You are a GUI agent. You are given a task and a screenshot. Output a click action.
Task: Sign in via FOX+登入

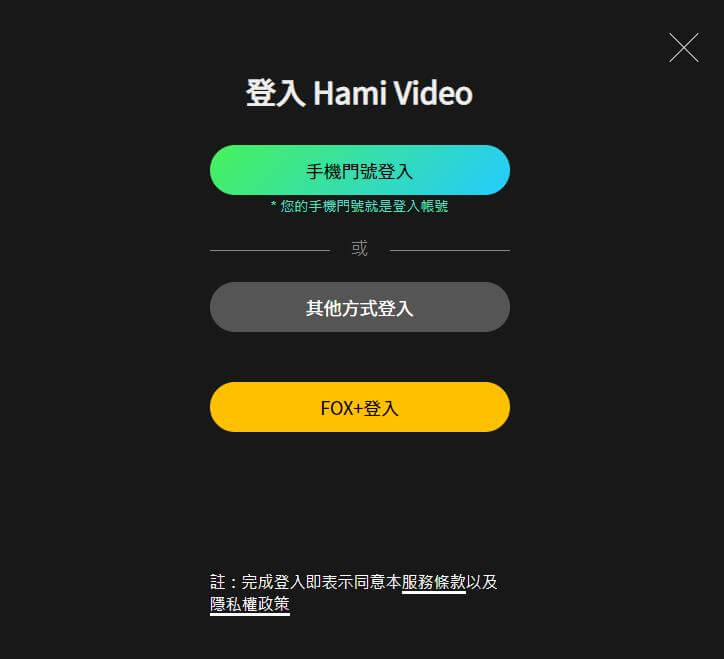point(359,407)
